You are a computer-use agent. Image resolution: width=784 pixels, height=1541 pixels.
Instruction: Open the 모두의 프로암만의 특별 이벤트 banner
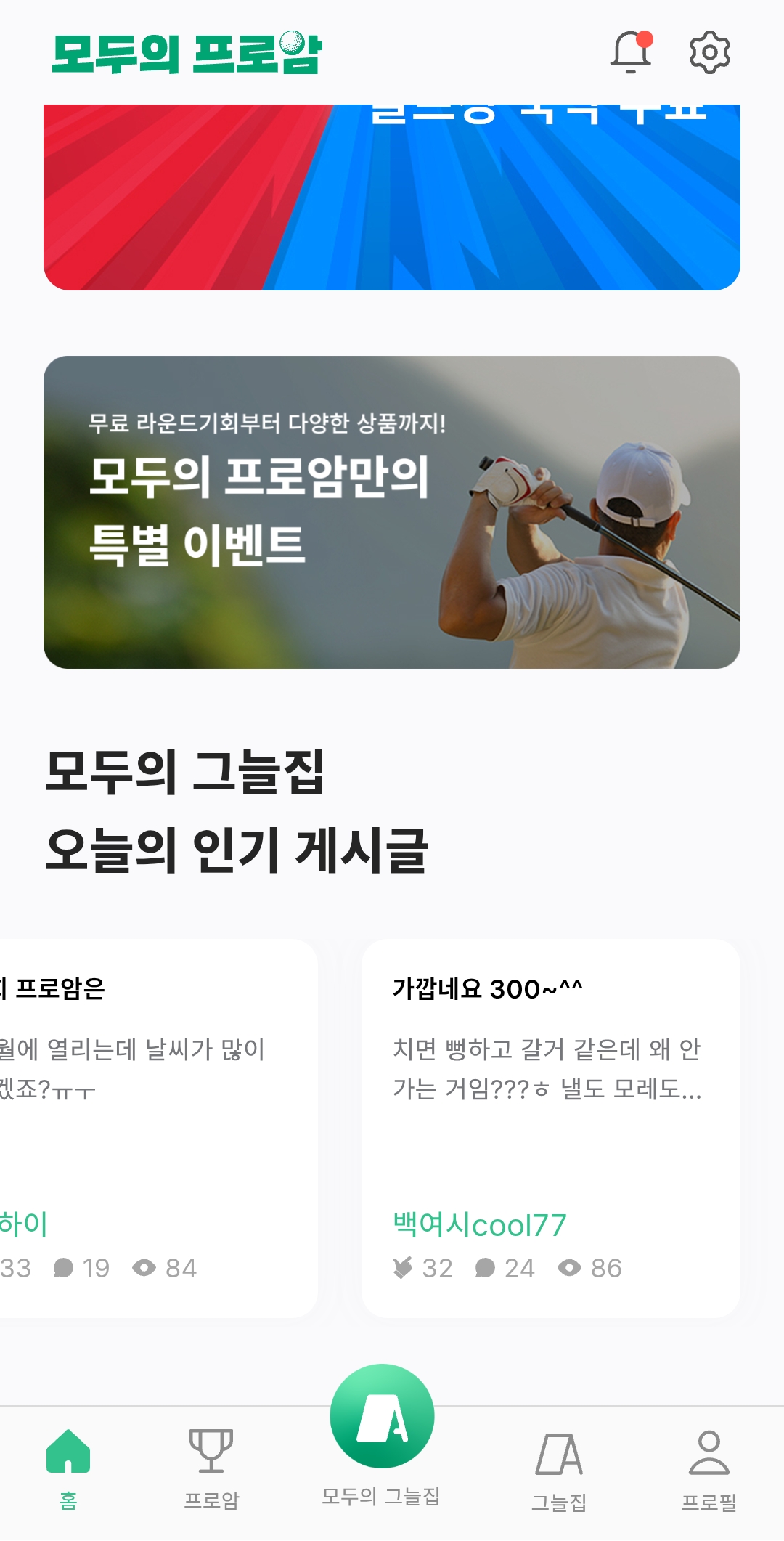[x=392, y=512]
